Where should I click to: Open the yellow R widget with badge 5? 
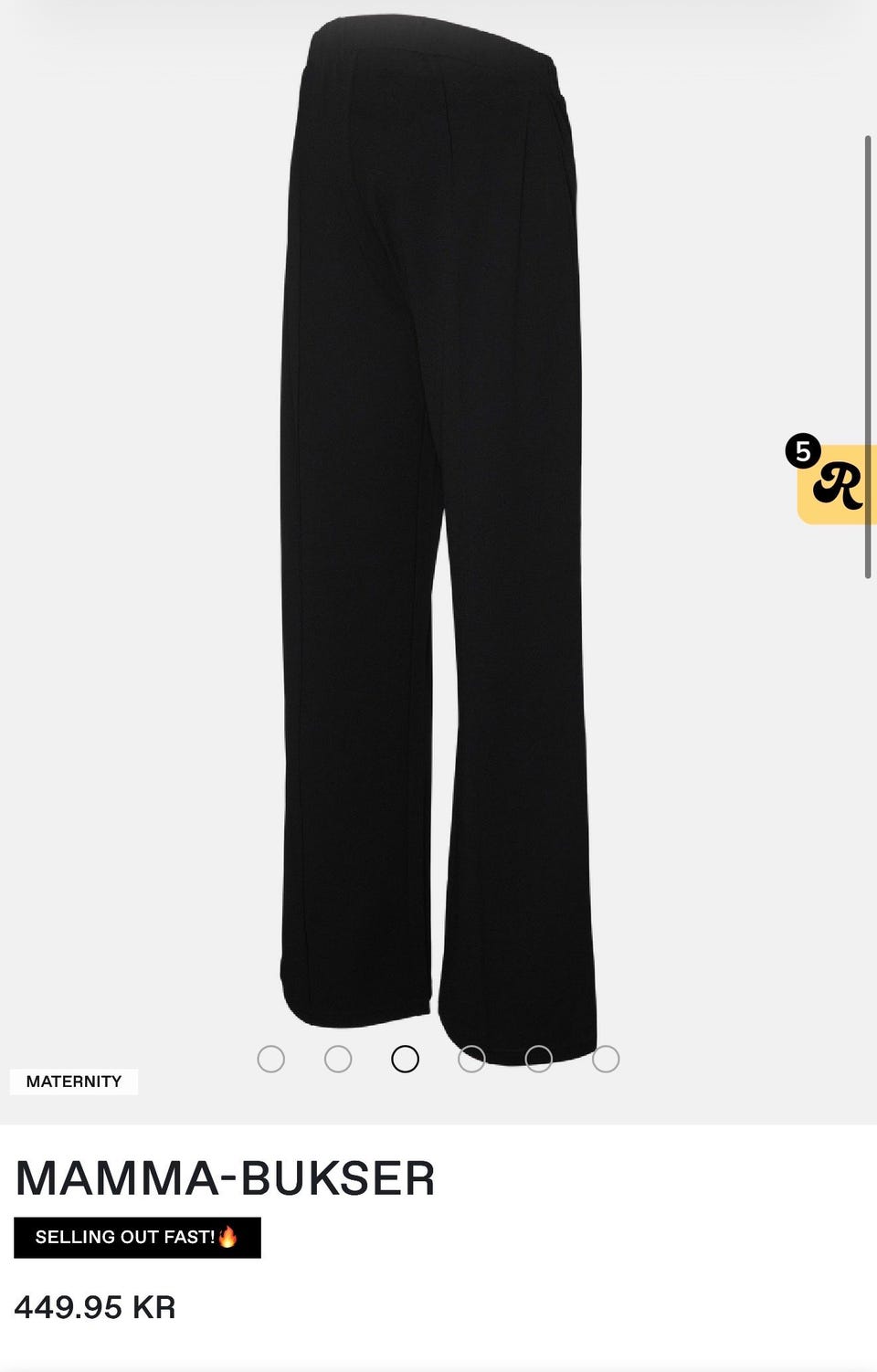pyautogui.click(x=836, y=484)
